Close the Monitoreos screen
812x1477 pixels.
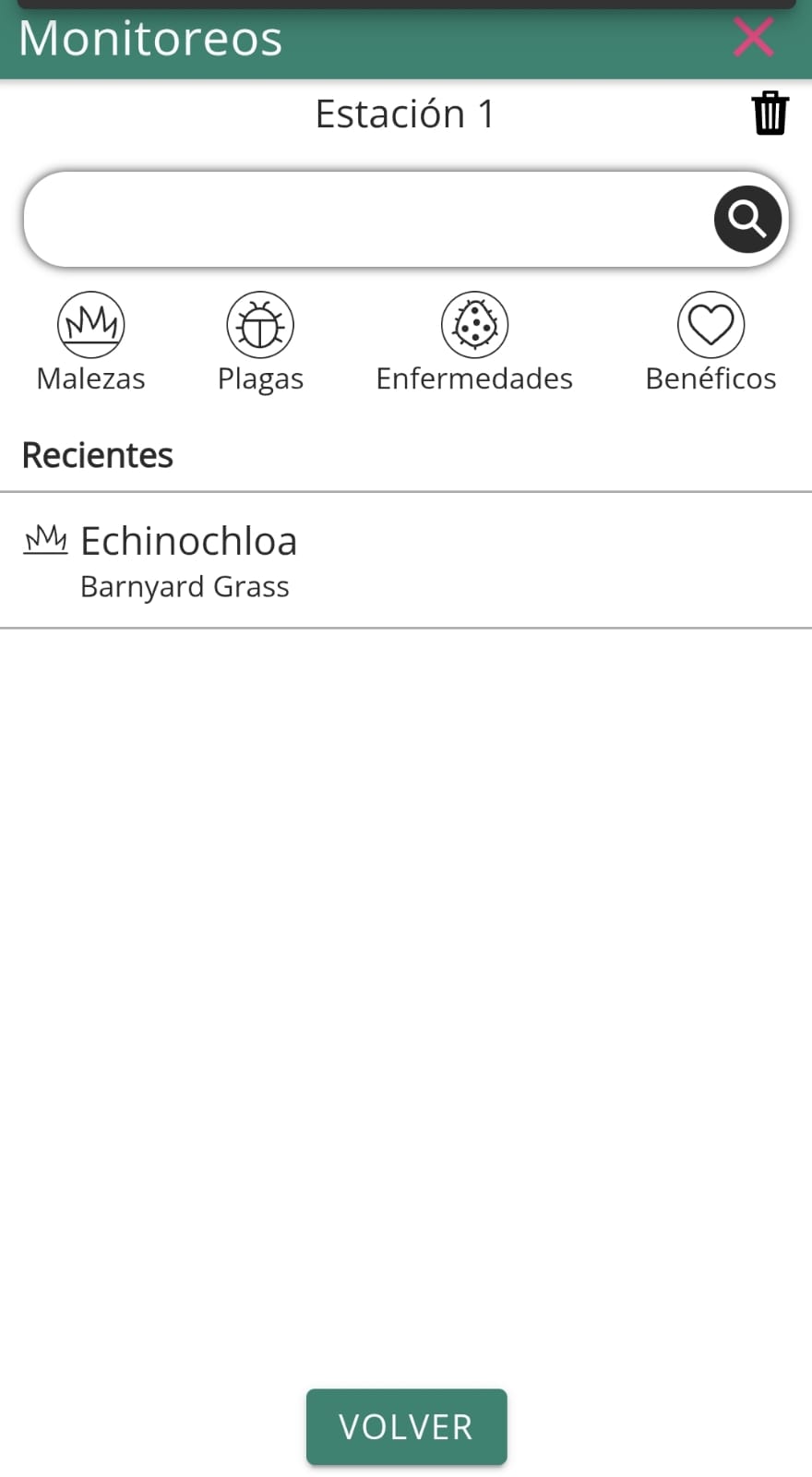pyautogui.click(x=753, y=38)
